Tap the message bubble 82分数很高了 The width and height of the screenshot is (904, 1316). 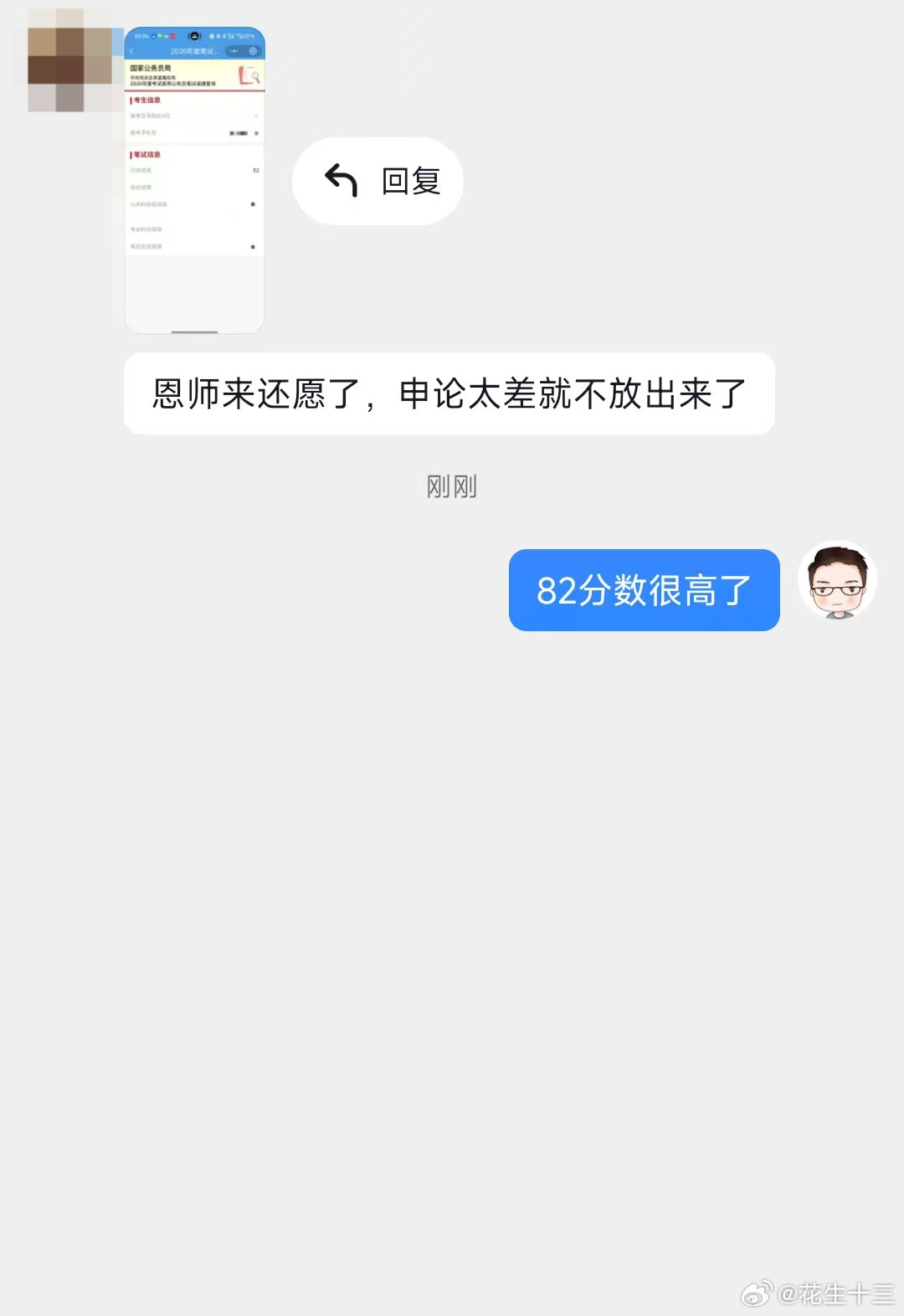[x=644, y=590]
